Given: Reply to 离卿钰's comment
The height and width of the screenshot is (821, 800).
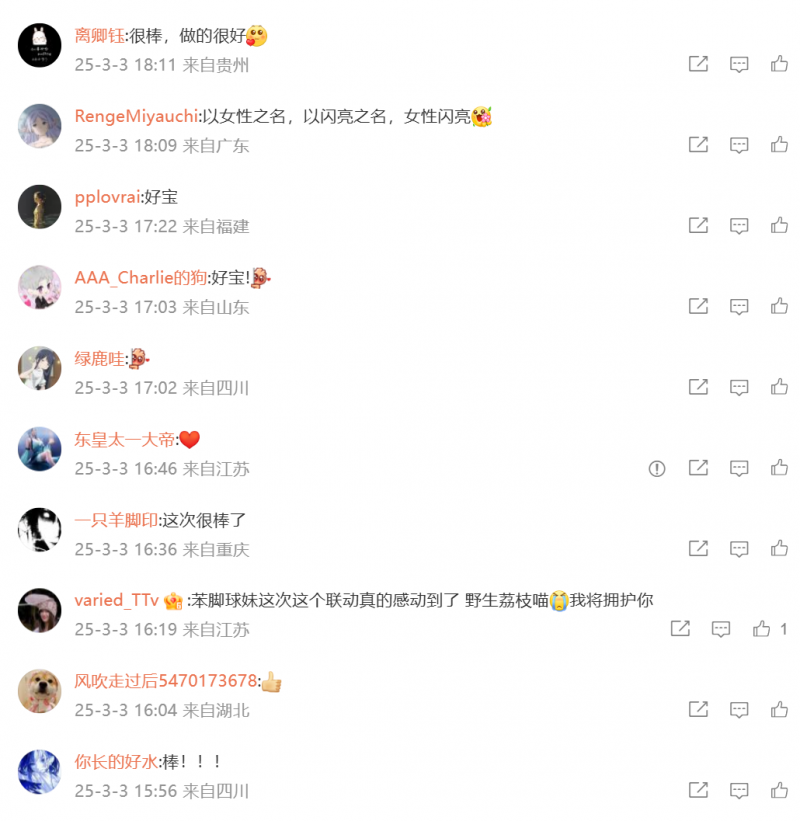Looking at the screenshot, I should (739, 64).
